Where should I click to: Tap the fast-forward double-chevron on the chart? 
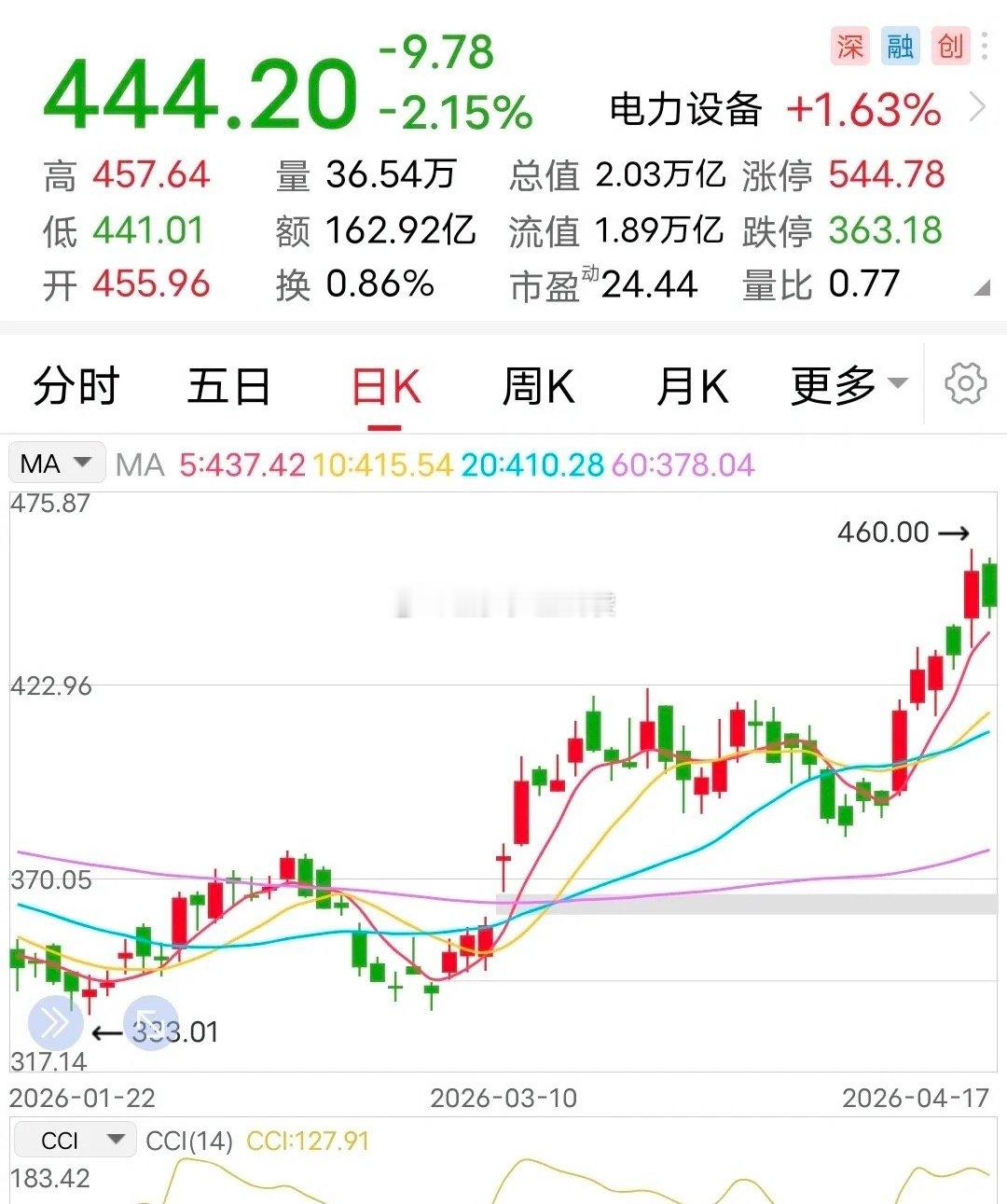[54, 1022]
